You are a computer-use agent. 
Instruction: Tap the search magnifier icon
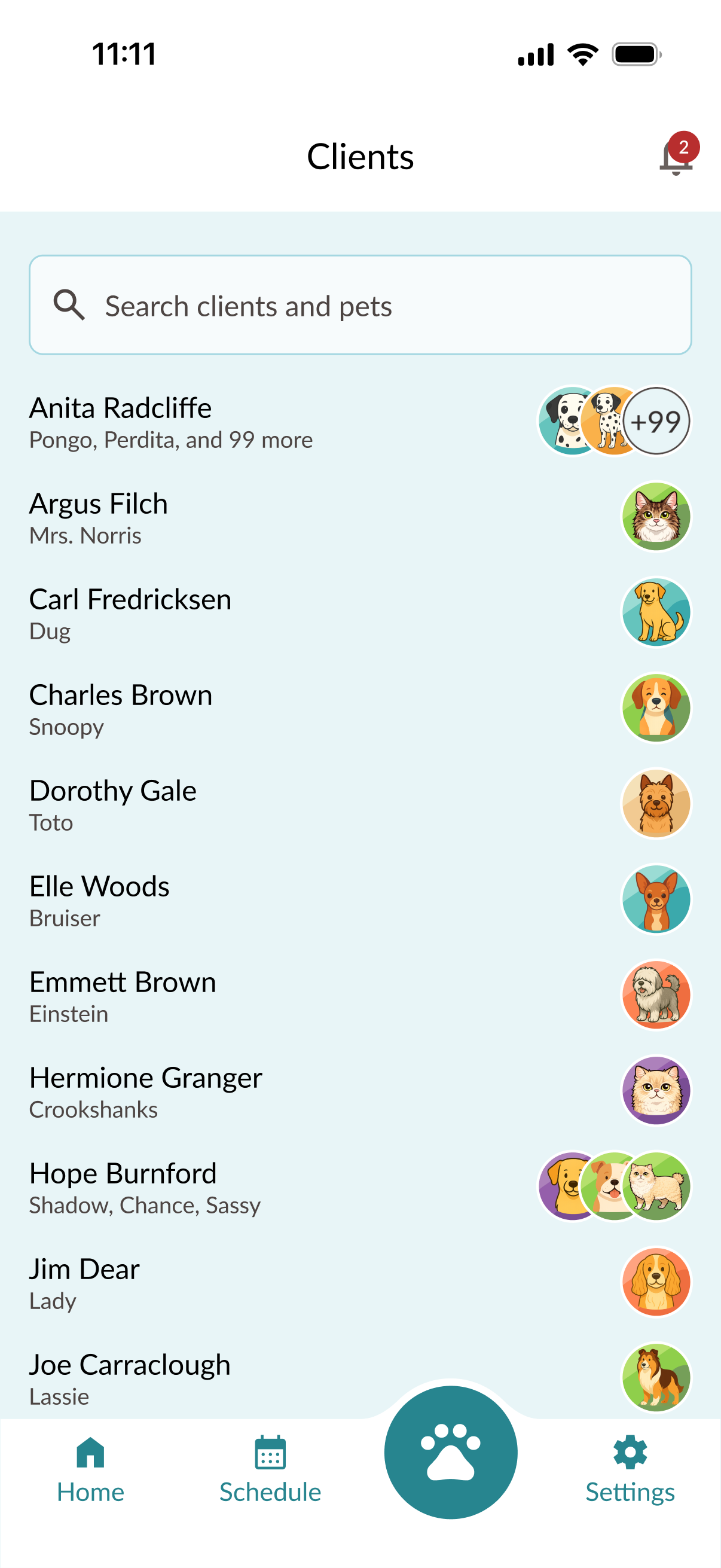click(70, 305)
